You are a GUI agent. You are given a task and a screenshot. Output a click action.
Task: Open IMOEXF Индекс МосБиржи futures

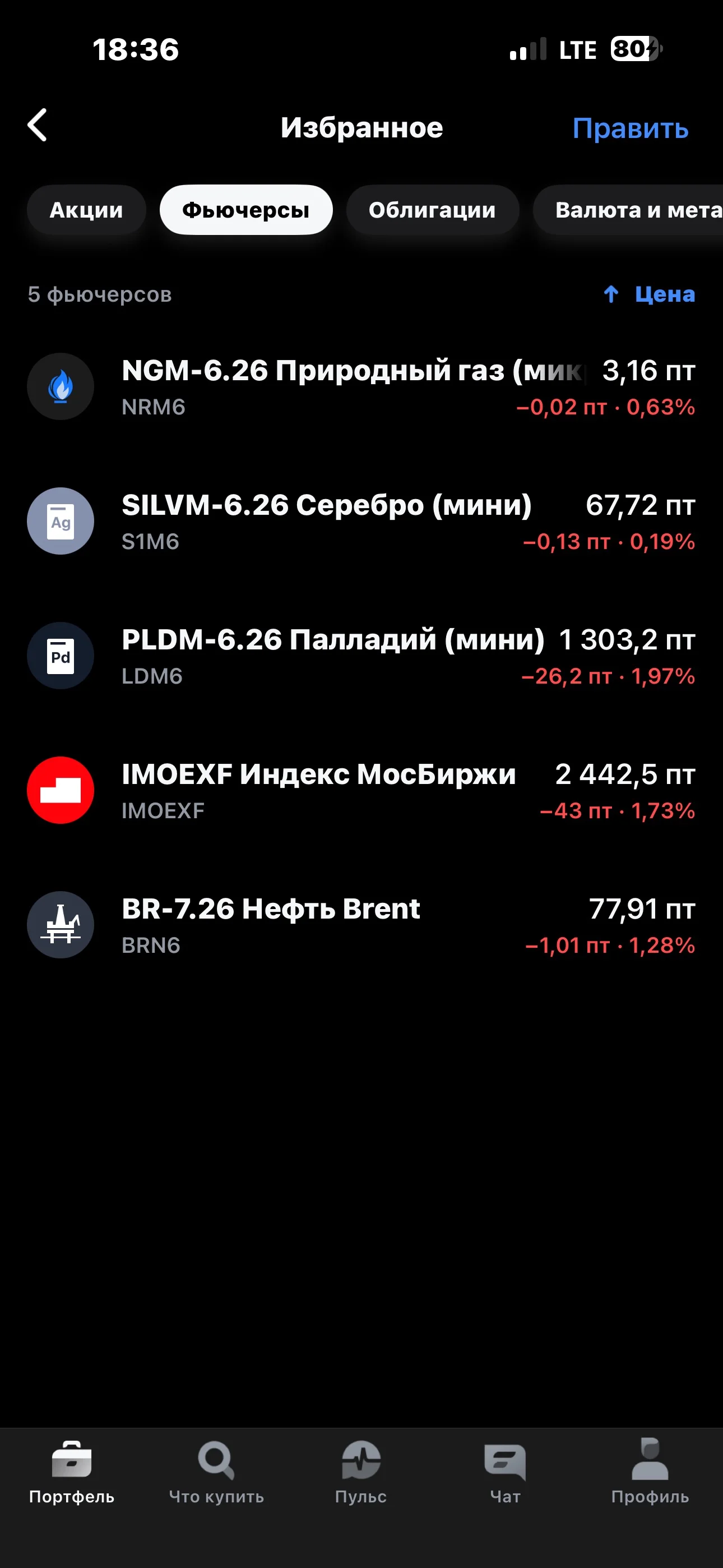click(x=361, y=791)
